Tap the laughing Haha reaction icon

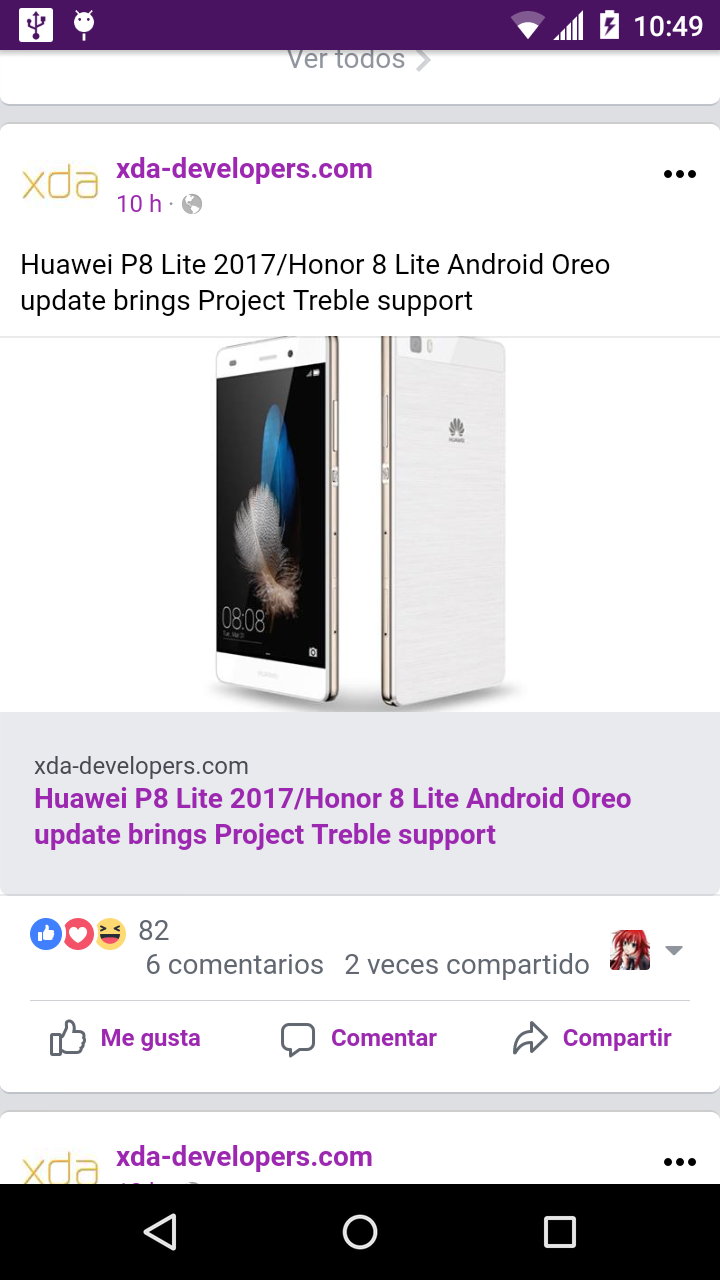click(109, 933)
